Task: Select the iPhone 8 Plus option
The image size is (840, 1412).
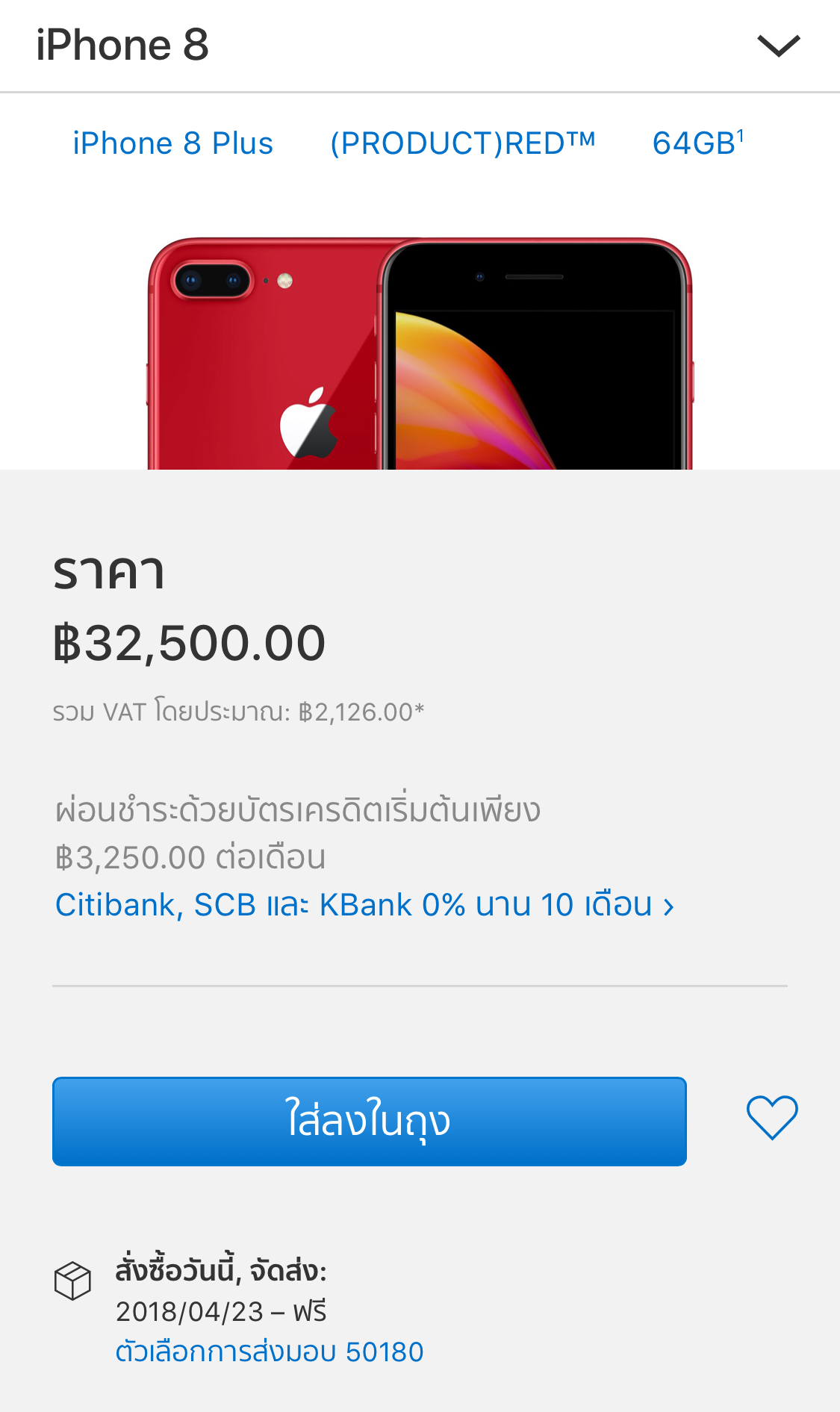Action: click(x=172, y=143)
